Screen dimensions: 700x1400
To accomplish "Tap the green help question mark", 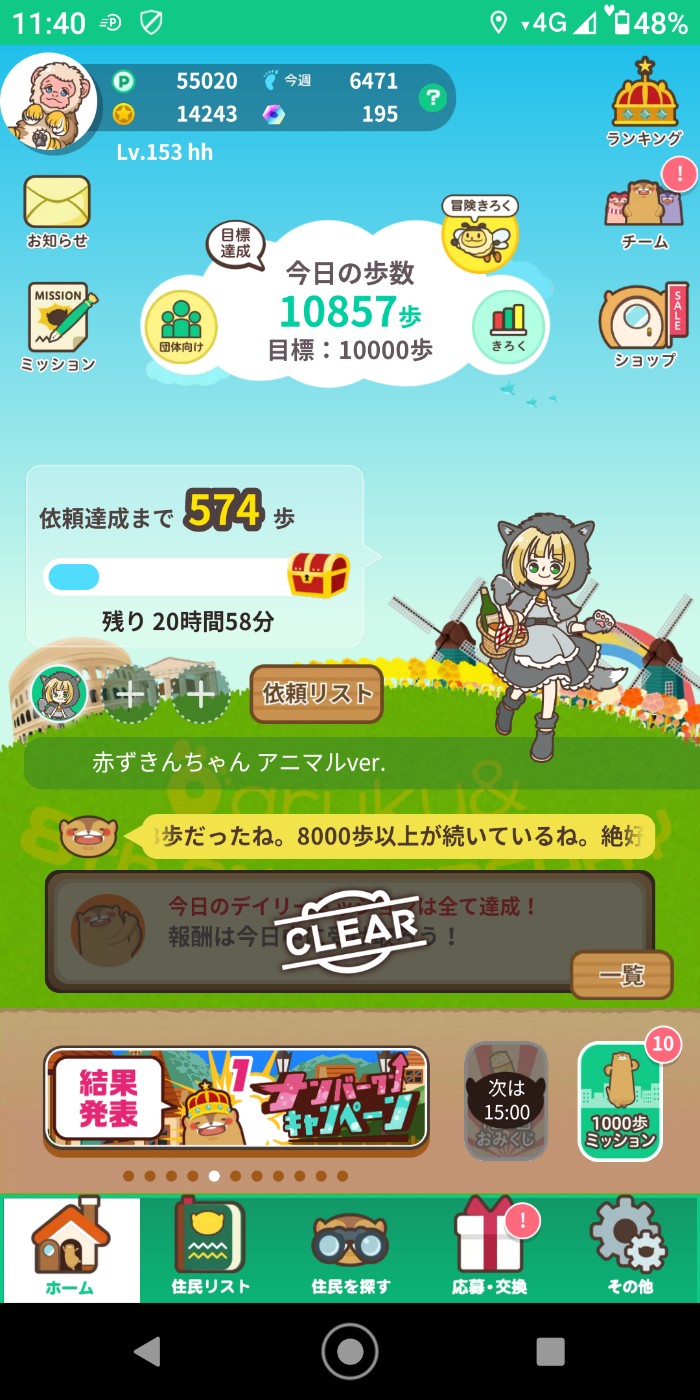I will [432, 97].
